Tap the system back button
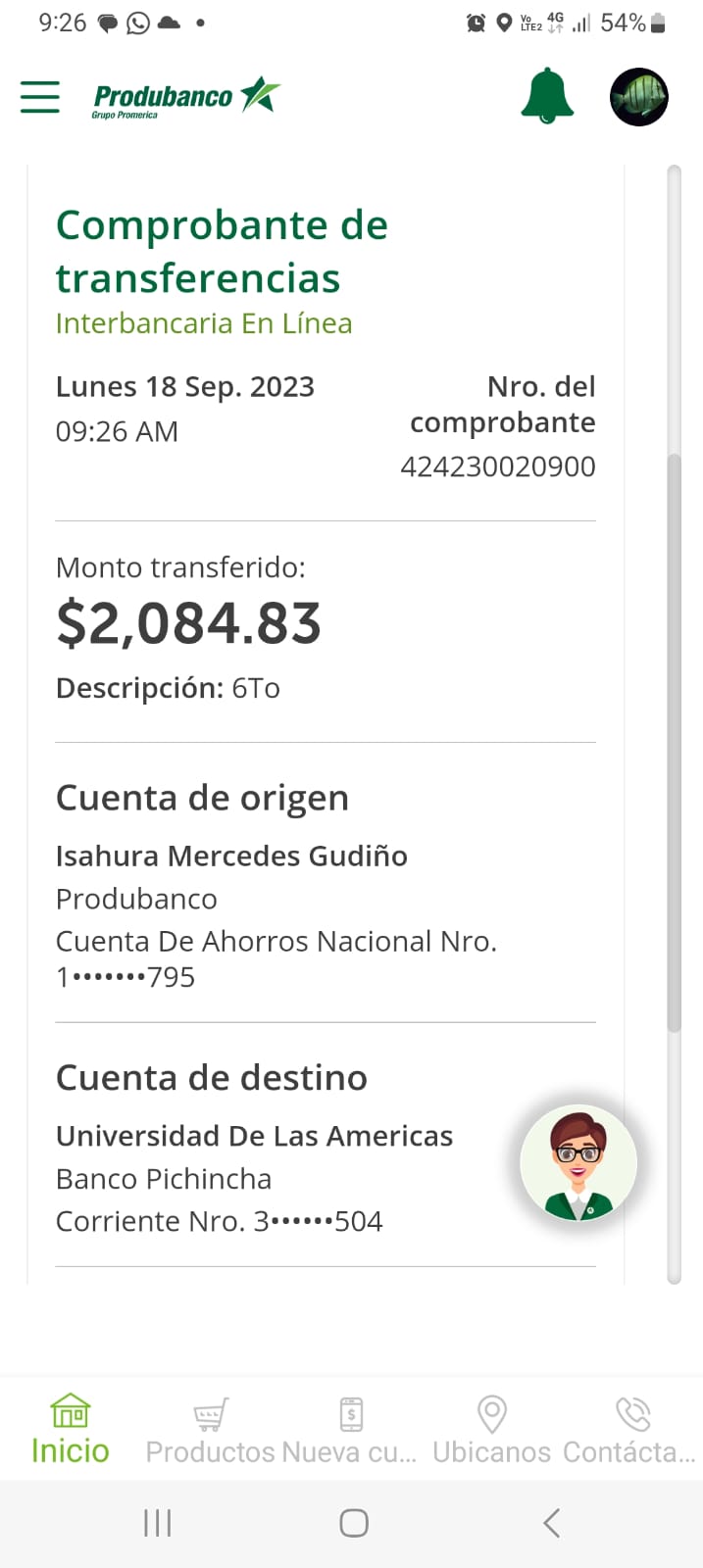The image size is (703, 1568). [x=551, y=1523]
